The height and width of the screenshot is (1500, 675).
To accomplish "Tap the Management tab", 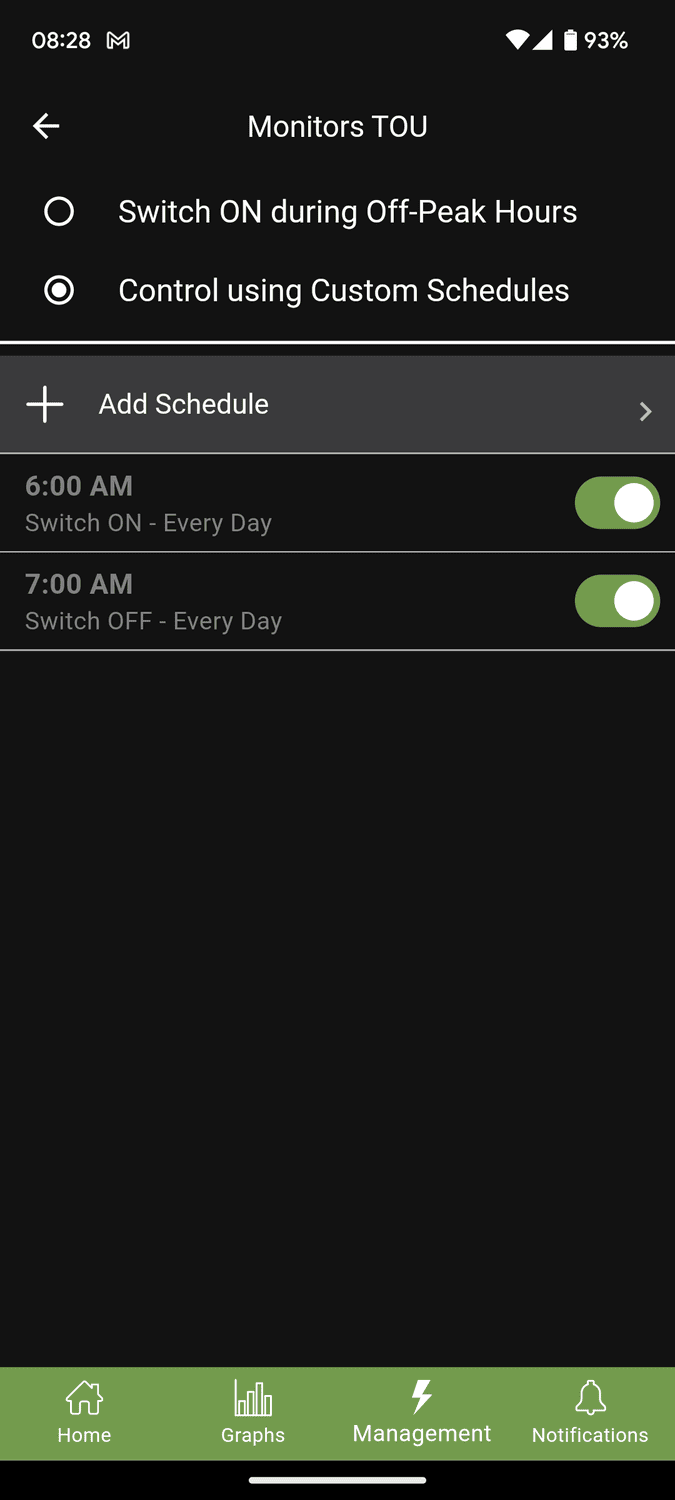I will [x=422, y=1412].
